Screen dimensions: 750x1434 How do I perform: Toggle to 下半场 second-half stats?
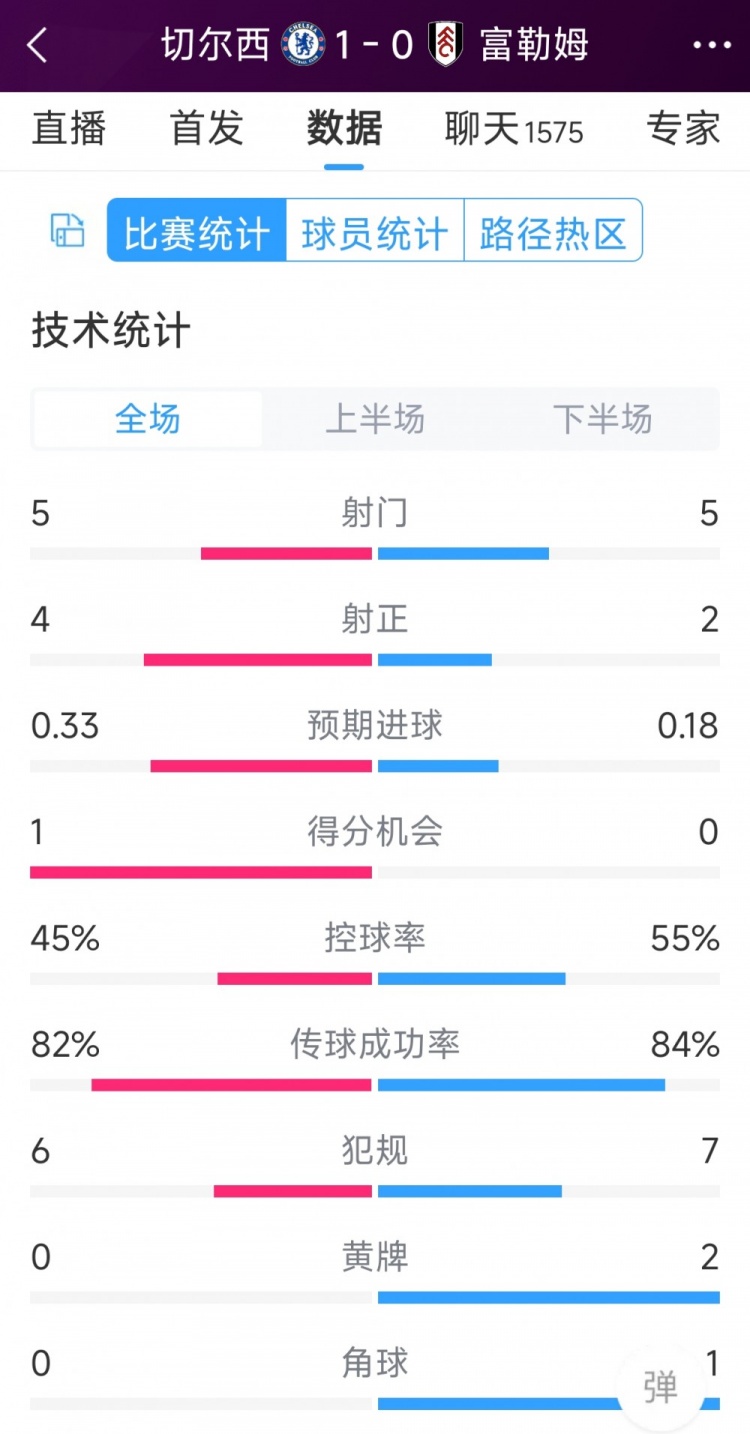[603, 419]
